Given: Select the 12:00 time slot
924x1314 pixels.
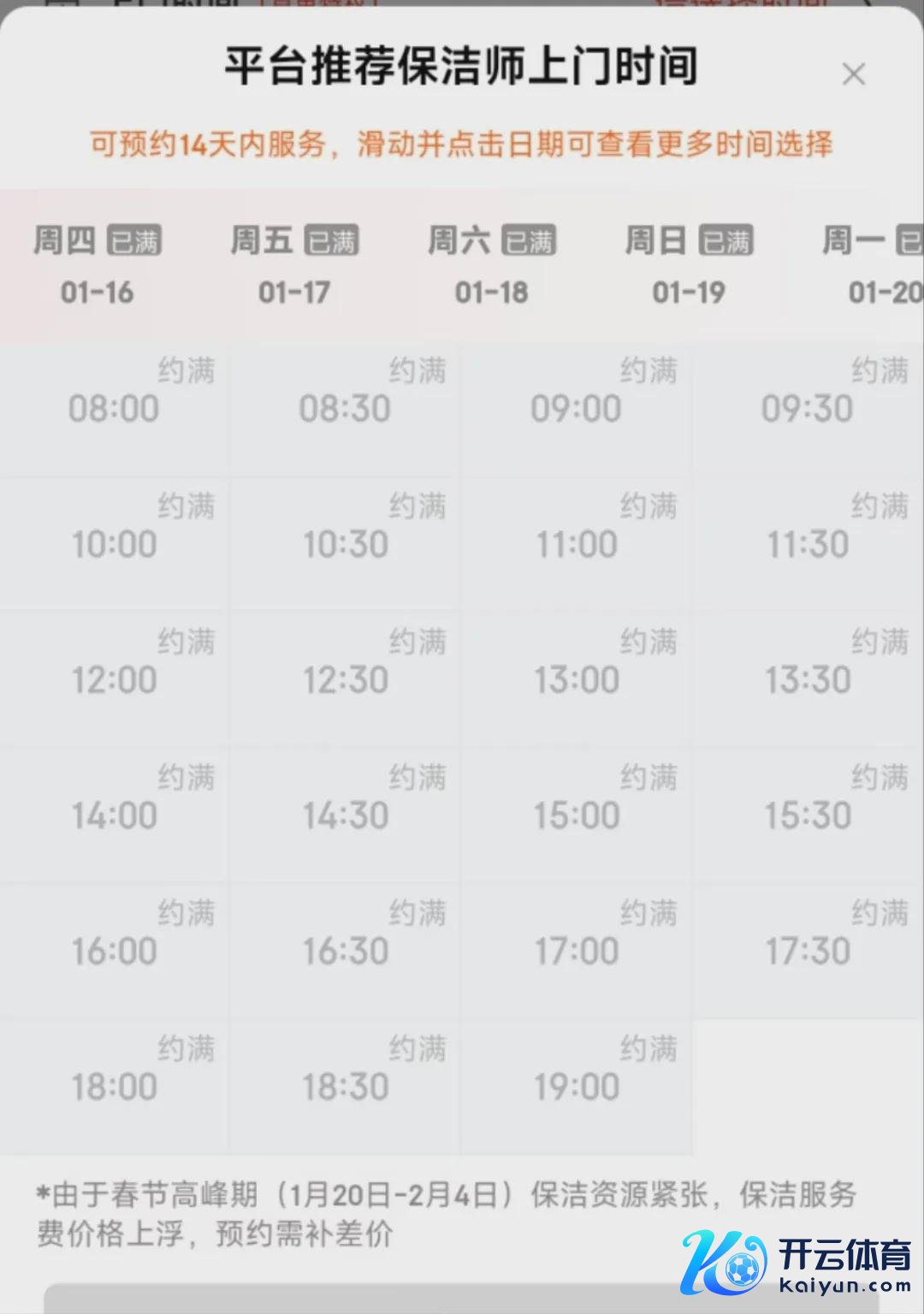Looking at the screenshot, I should (x=114, y=680).
